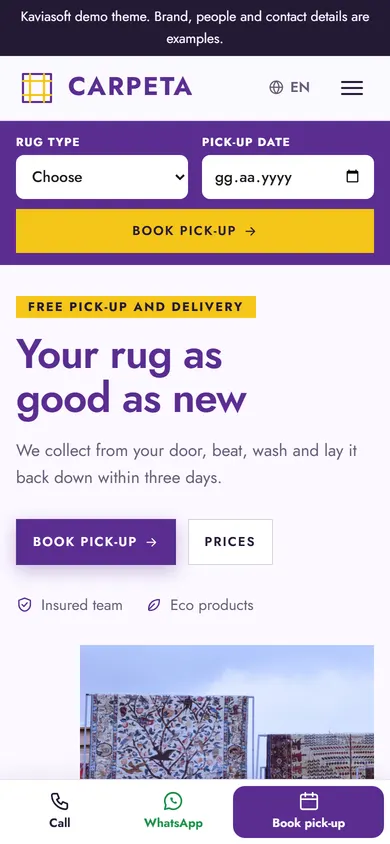
Task: Select a pick-up date in the date field
Action: [288, 177]
